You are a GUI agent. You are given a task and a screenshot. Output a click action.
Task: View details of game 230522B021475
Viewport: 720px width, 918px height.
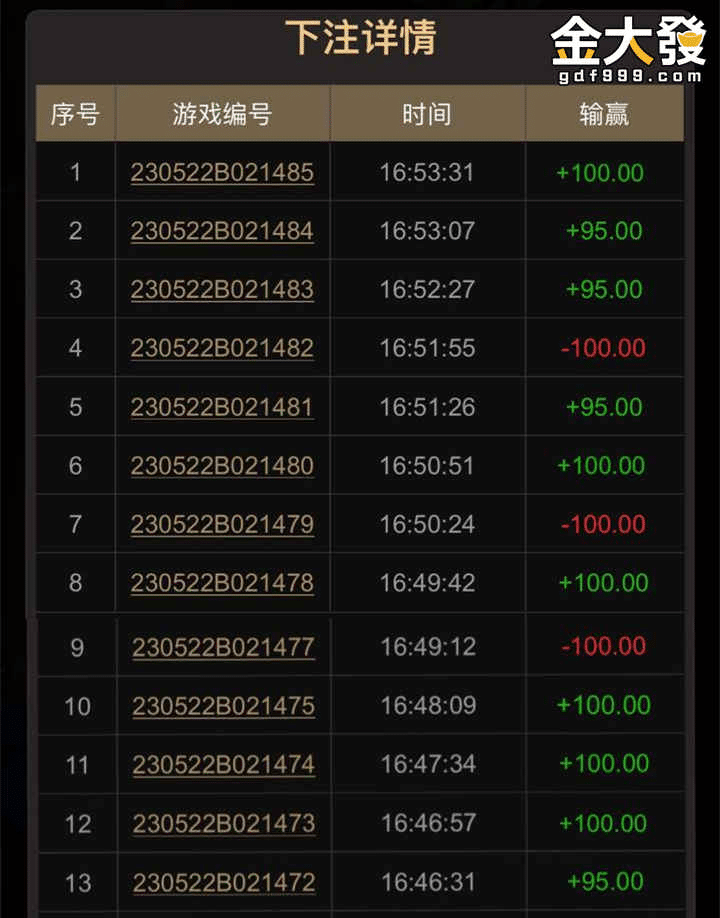(x=223, y=706)
